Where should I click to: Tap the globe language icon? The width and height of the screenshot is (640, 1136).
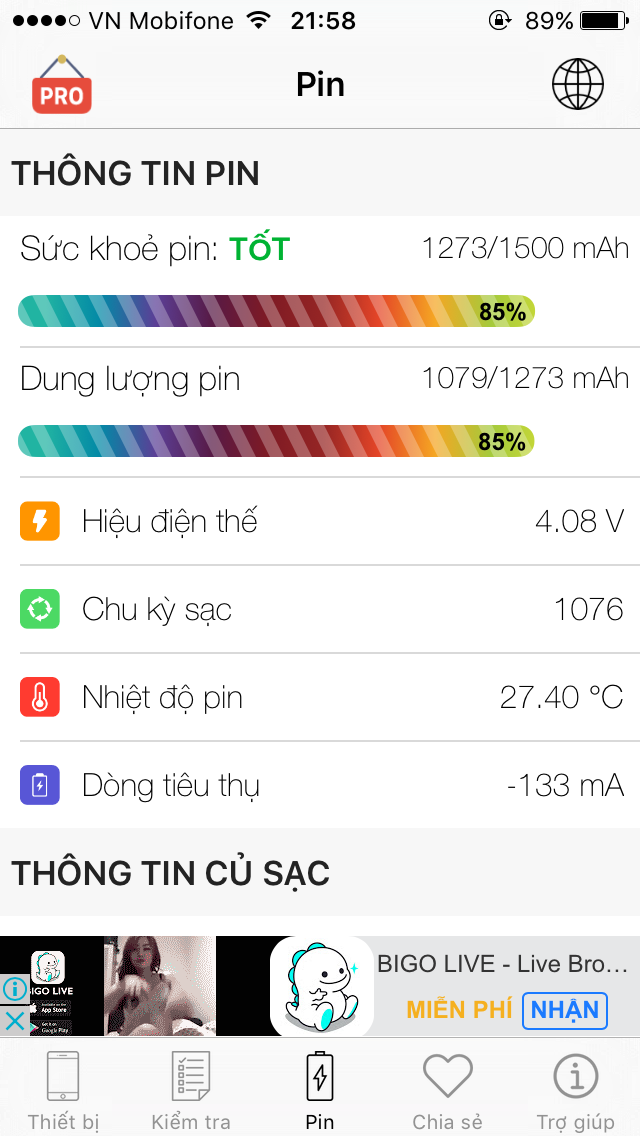click(578, 84)
